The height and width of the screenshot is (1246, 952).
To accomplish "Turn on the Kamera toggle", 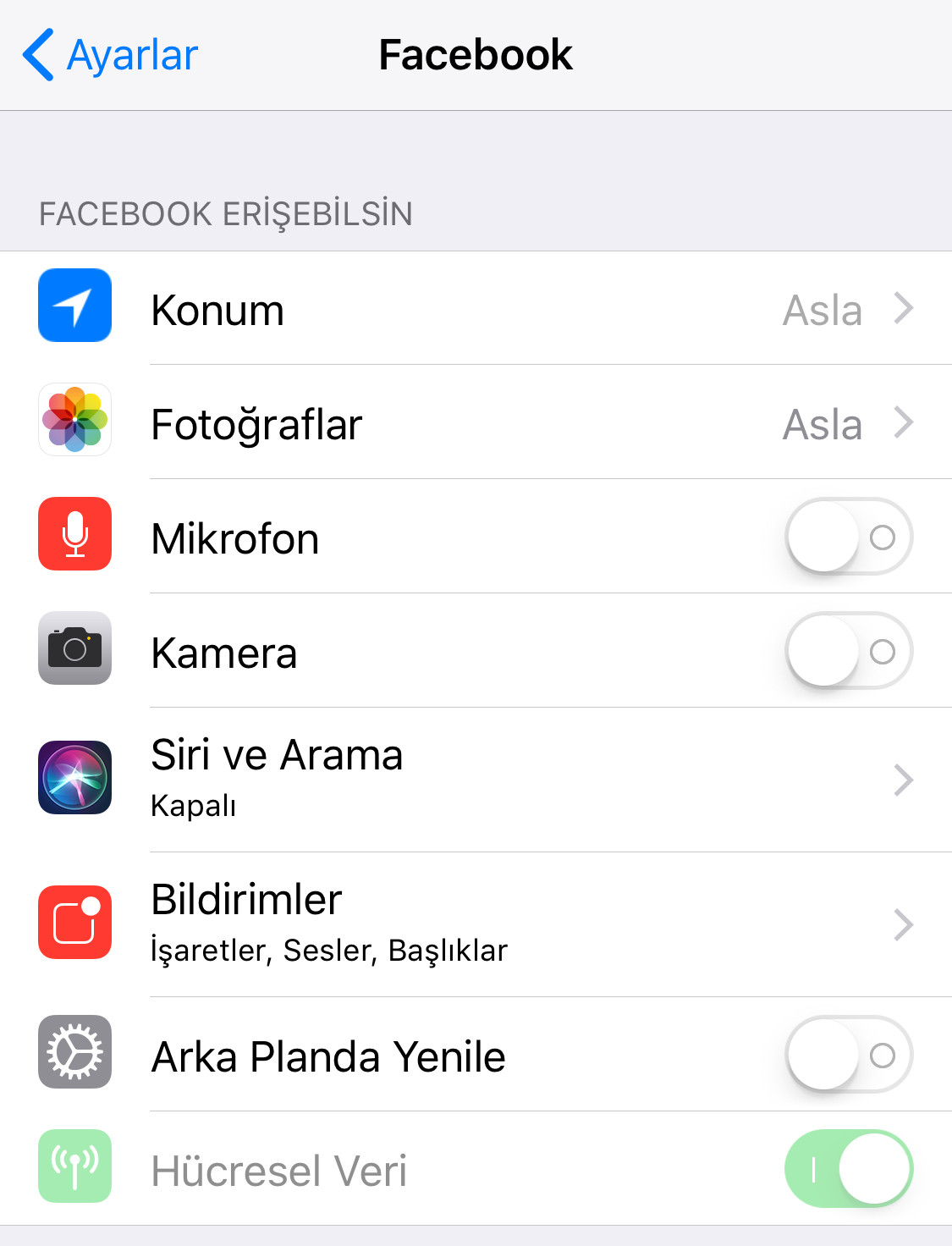I will 848,651.
